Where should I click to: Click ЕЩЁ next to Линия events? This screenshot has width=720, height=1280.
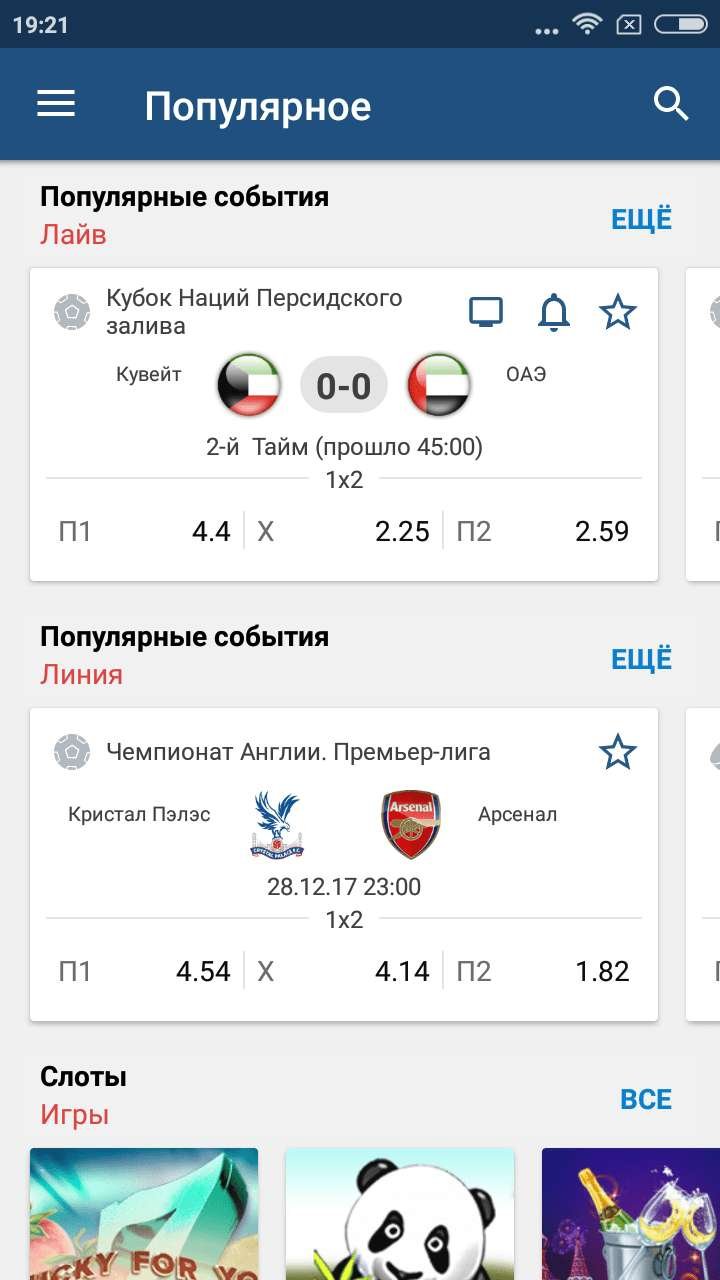pyautogui.click(x=642, y=658)
